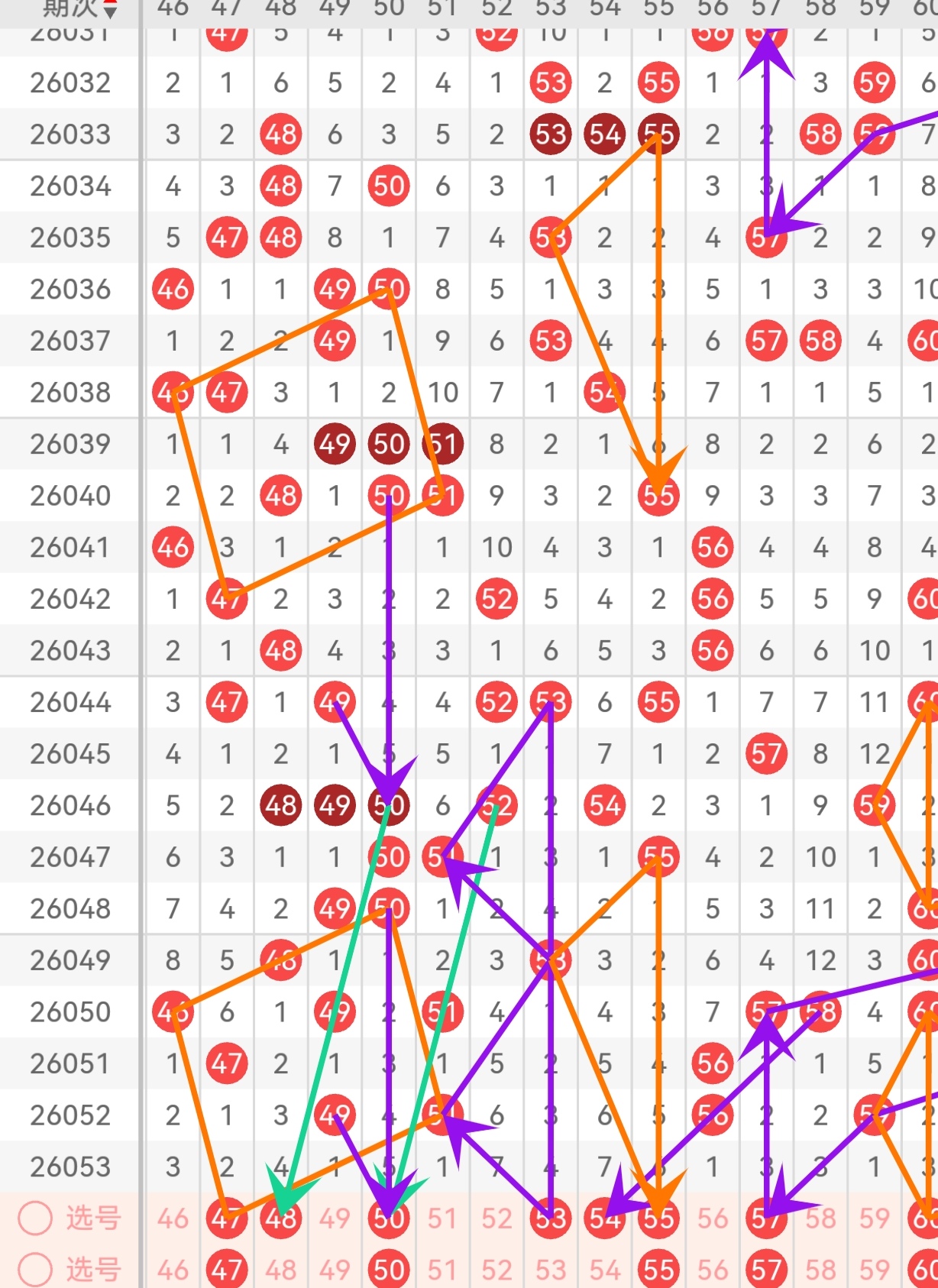Pick number 52 in the first 选号 row
The image size is (938, 1288).
click(496, 1218)
